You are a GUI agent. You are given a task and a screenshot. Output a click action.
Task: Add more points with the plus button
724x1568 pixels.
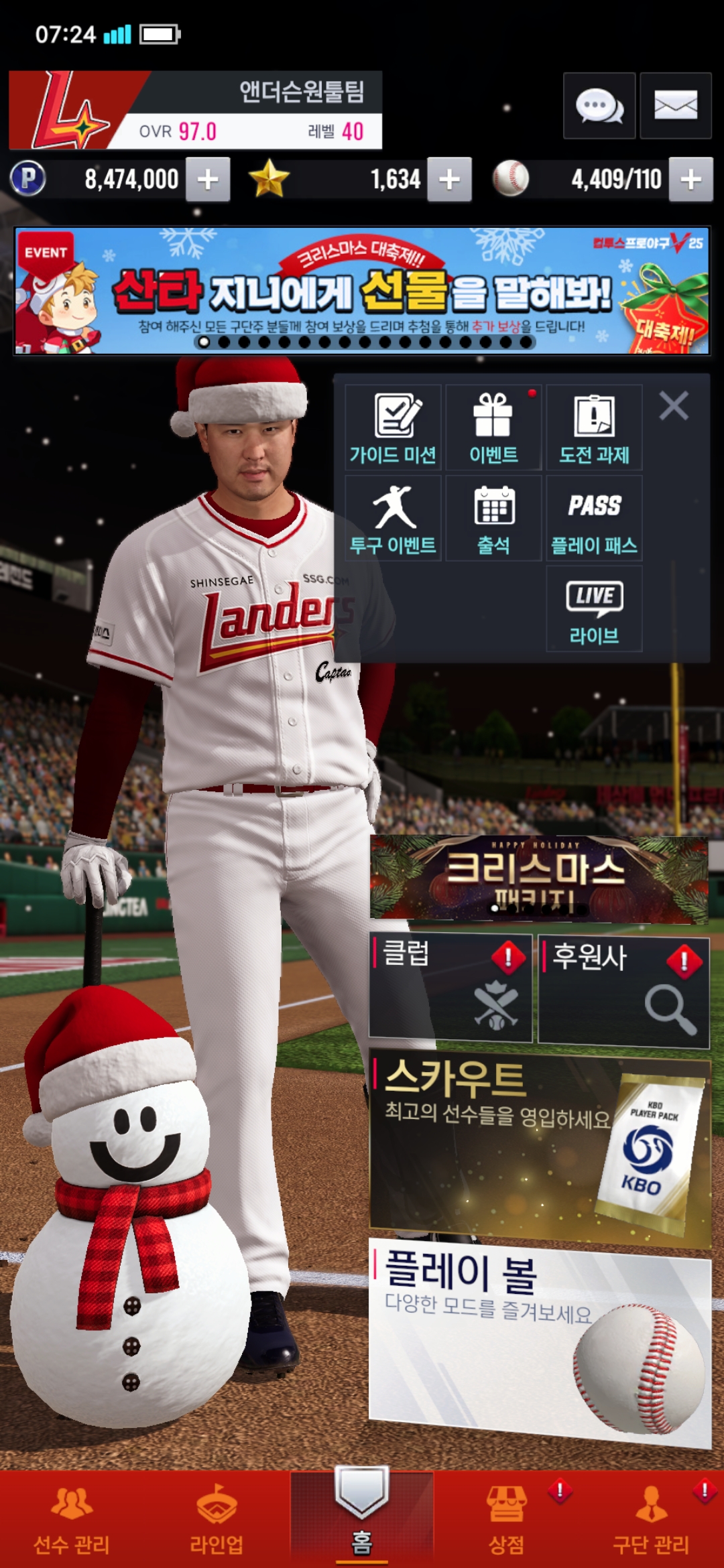[x=208, y=180]
